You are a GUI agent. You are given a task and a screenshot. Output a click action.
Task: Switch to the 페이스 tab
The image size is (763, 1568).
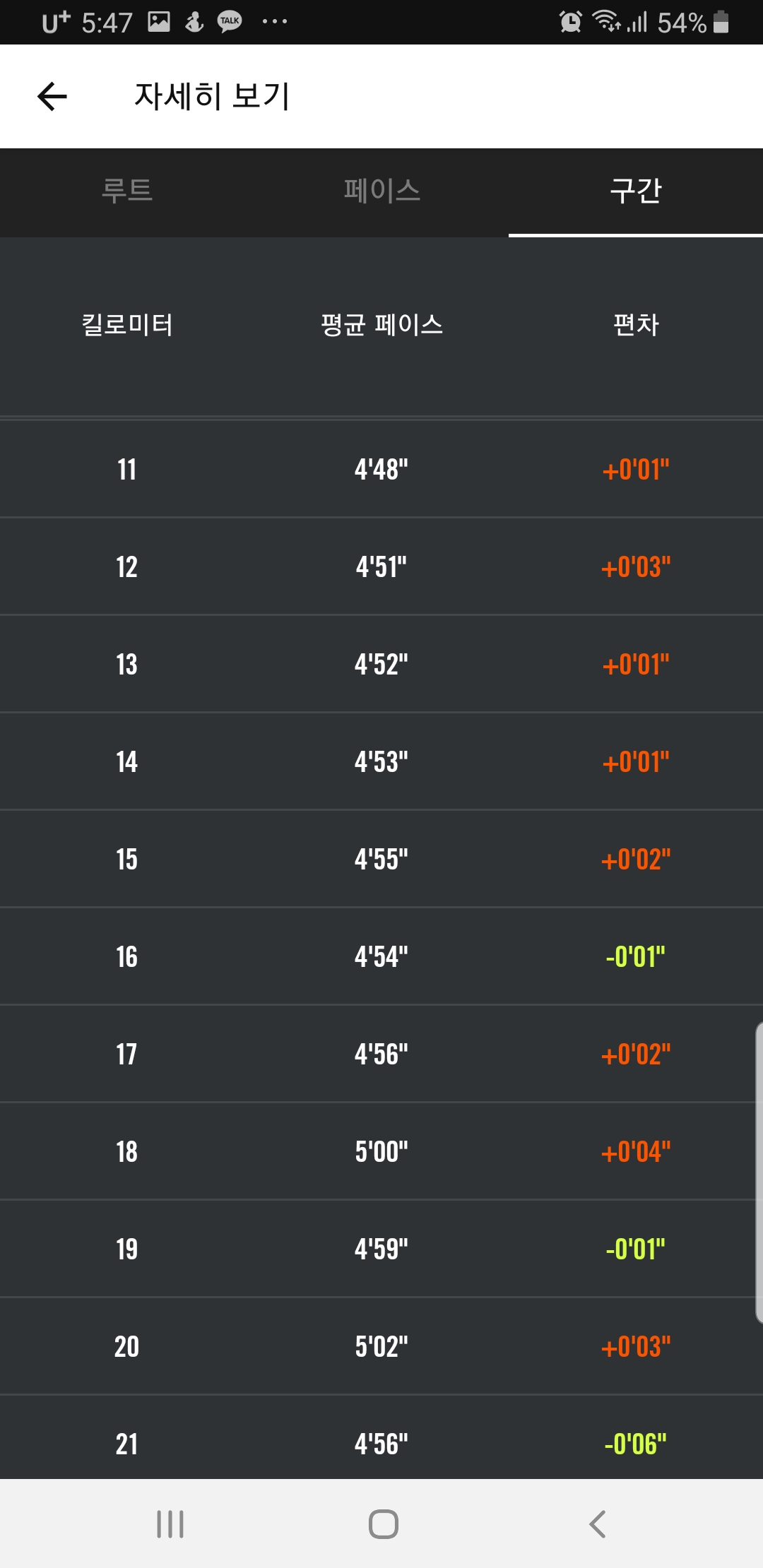[x=381, y=191]
